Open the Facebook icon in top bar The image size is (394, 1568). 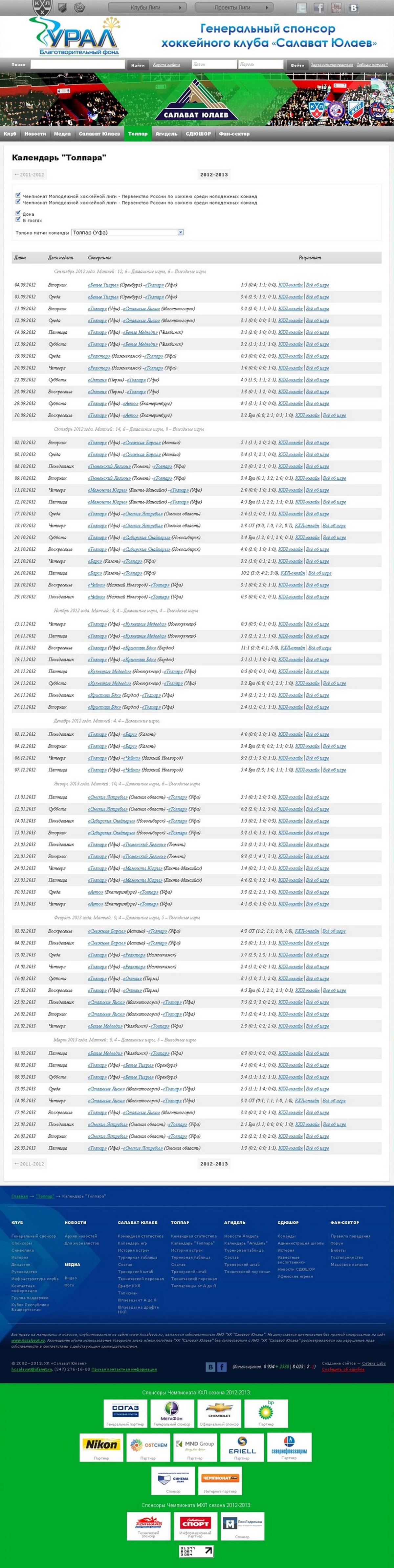[318, 8]
